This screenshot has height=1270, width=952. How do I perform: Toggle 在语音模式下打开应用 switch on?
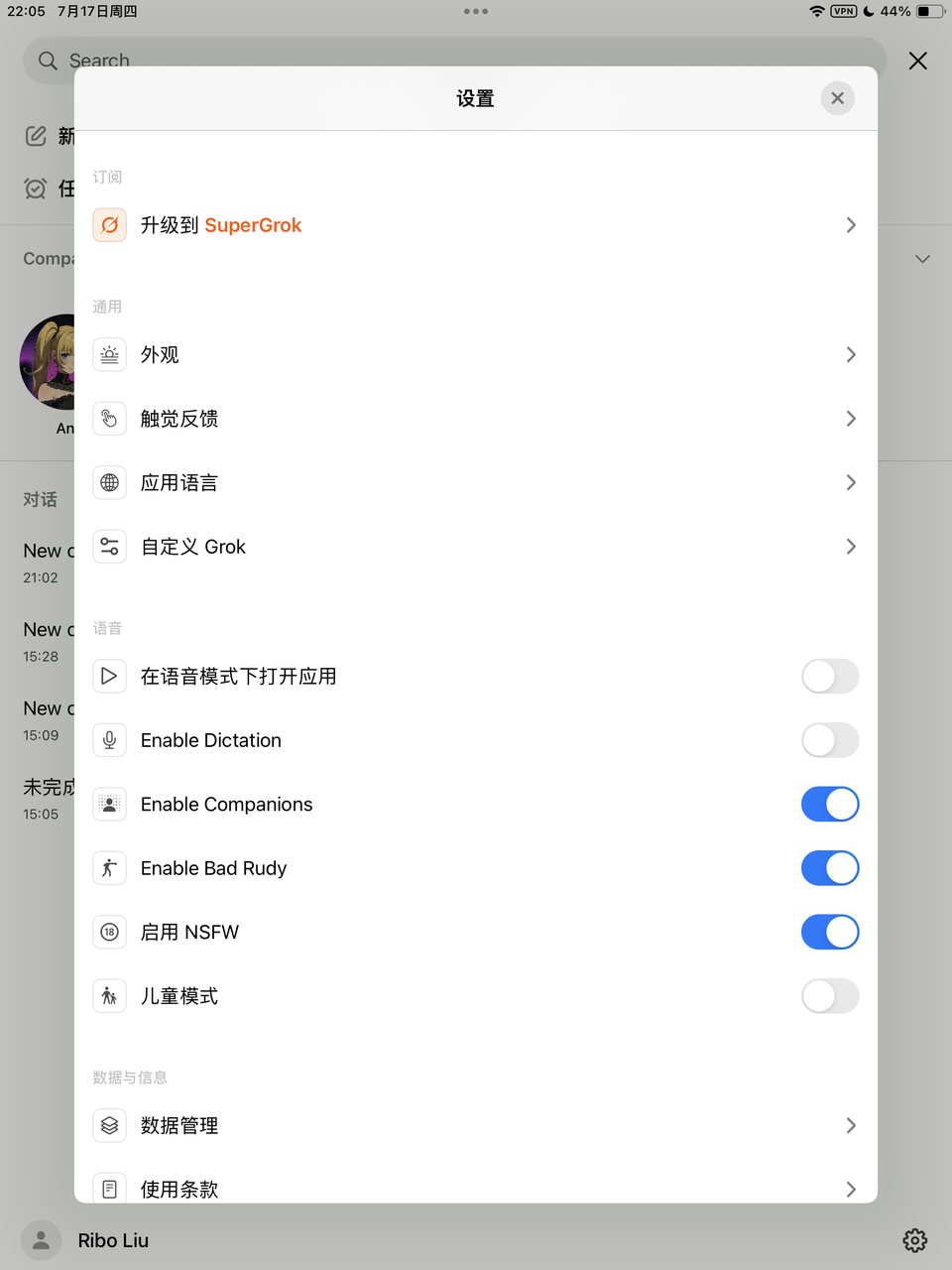[829, 677]
